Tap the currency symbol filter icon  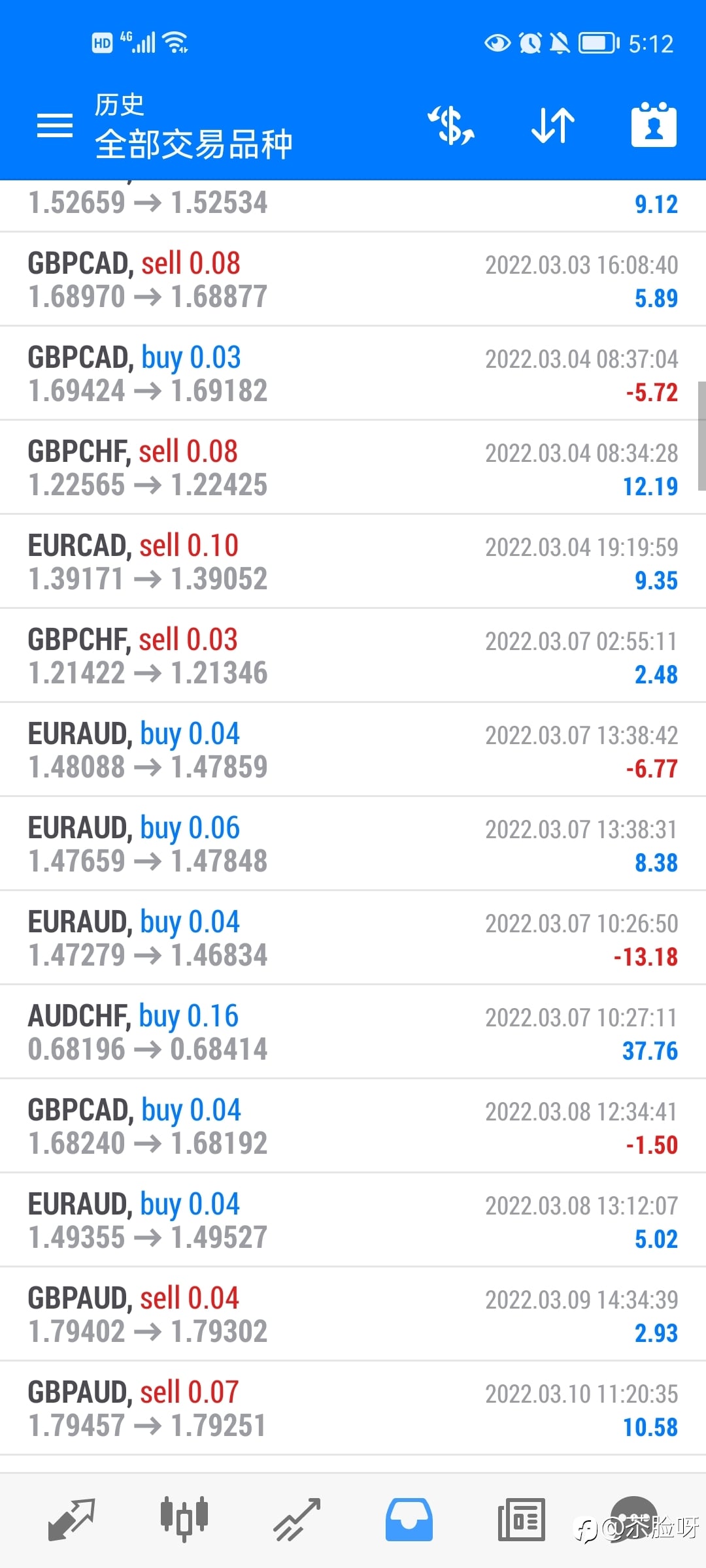(x=451, y=125)
